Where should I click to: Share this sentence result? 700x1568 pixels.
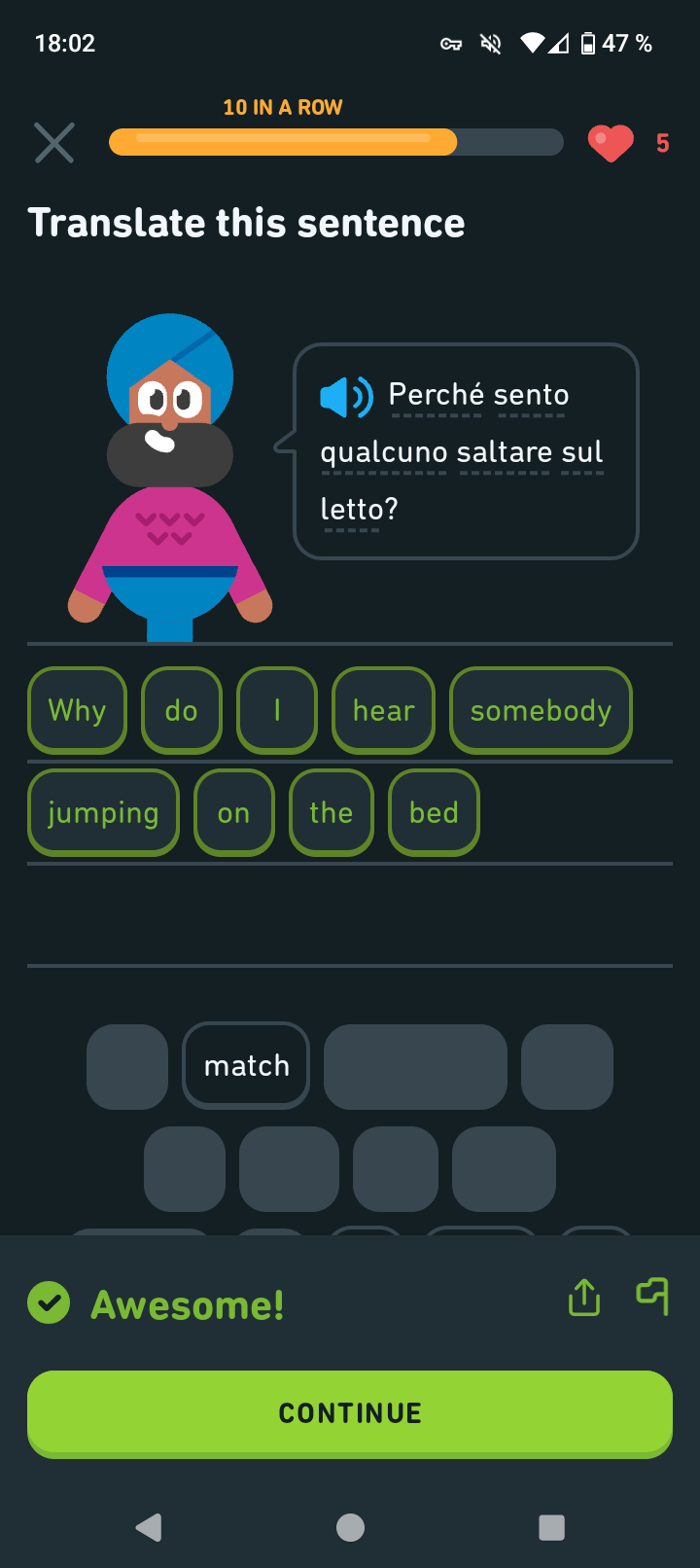pyautogui.click(x=584, y=1297)
